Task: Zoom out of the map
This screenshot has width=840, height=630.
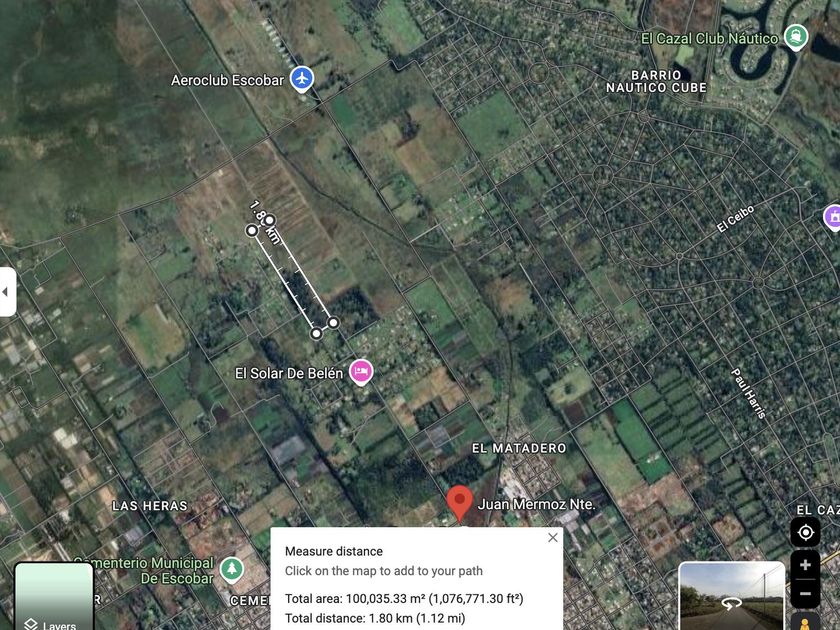Action: 805,594
